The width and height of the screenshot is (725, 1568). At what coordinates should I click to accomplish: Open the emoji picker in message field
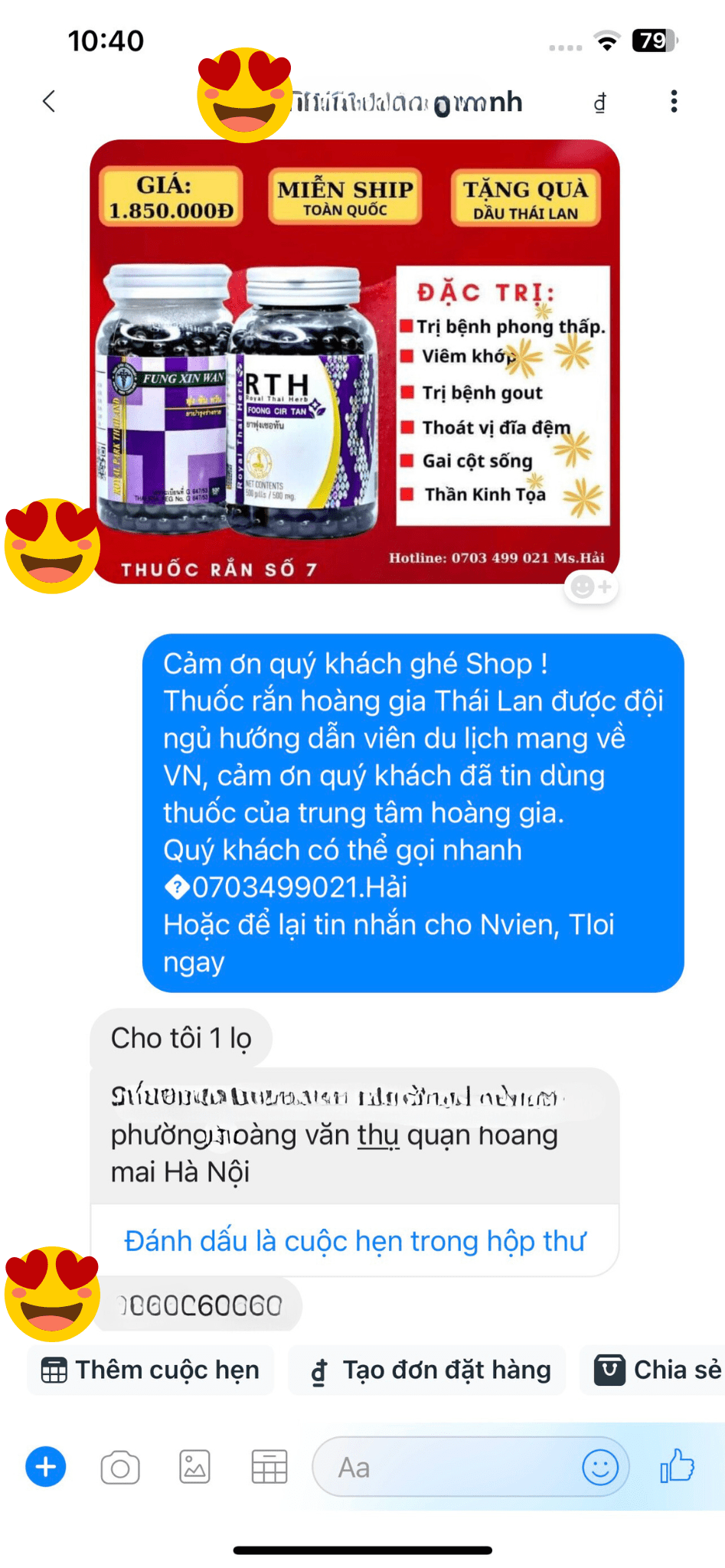(600, 1467)
